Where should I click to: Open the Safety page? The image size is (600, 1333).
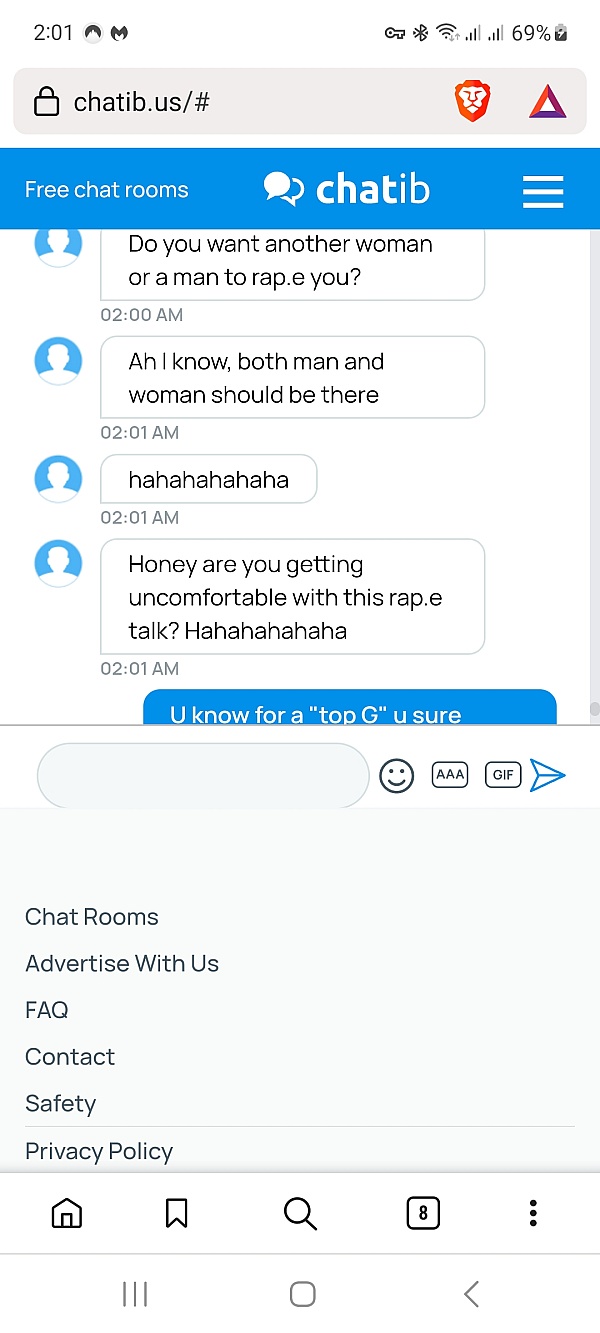pos(61,1104)
